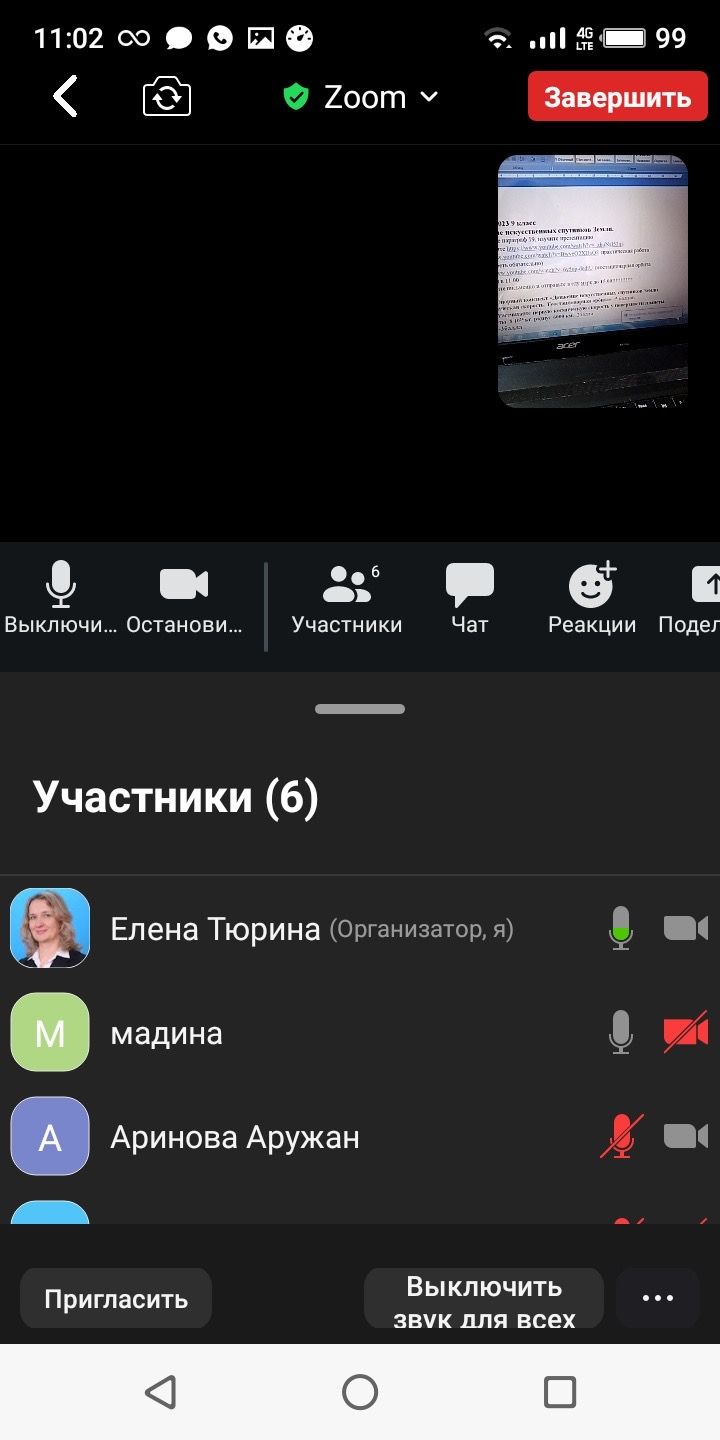Open Реакции in the toolbar

click(x=592, y=597)
